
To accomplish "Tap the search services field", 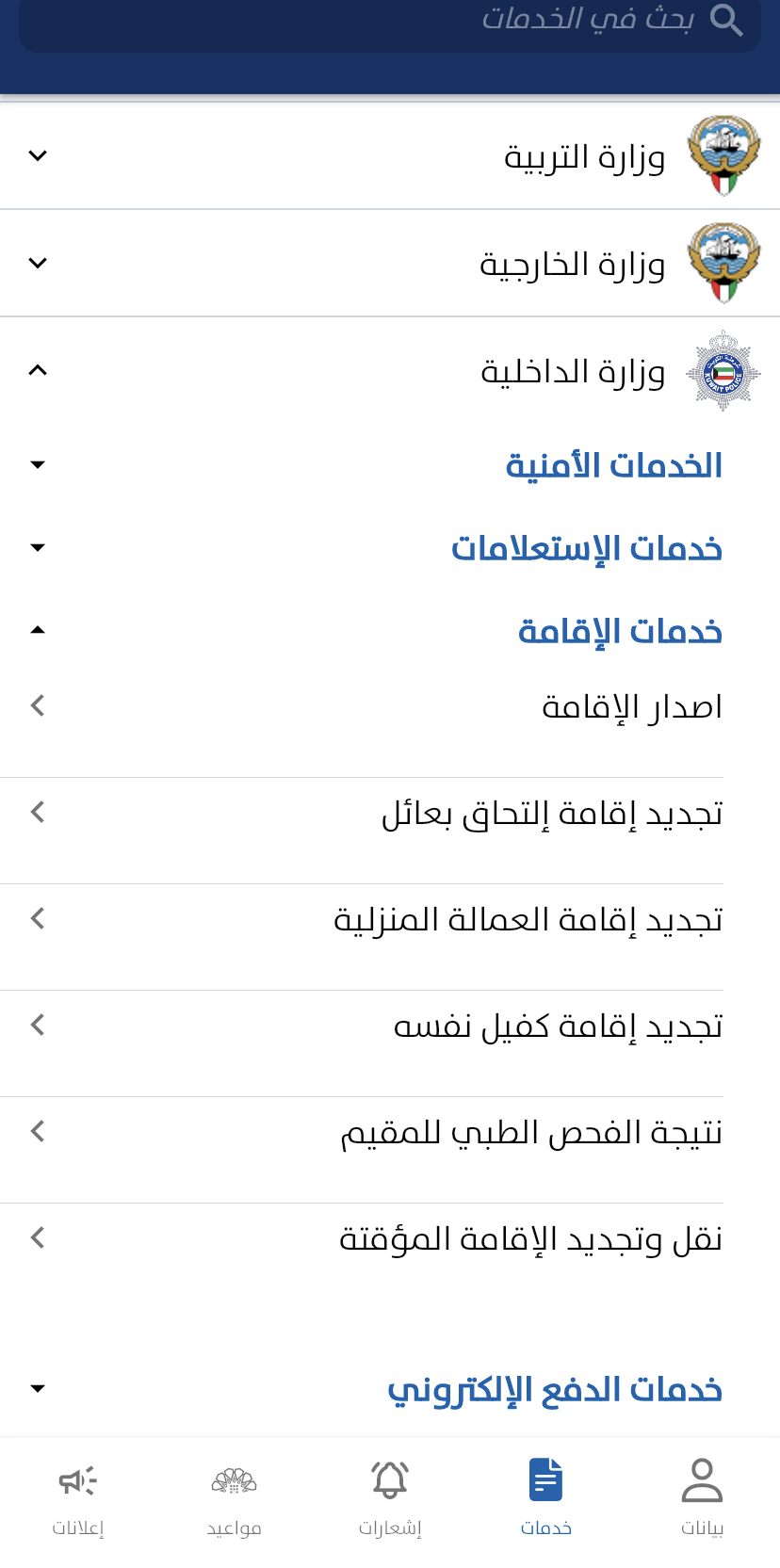I will coord(390,21).
